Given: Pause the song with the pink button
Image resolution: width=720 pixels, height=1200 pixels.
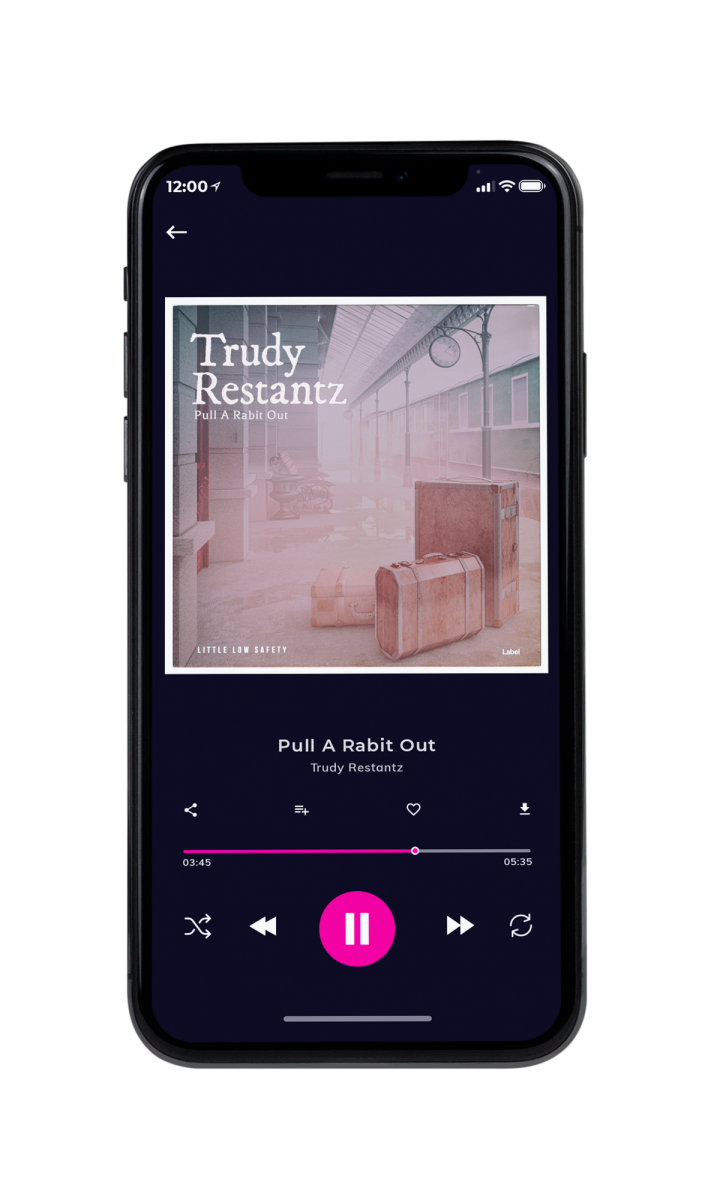Looking at the screenshot, I should coord(357,929).
